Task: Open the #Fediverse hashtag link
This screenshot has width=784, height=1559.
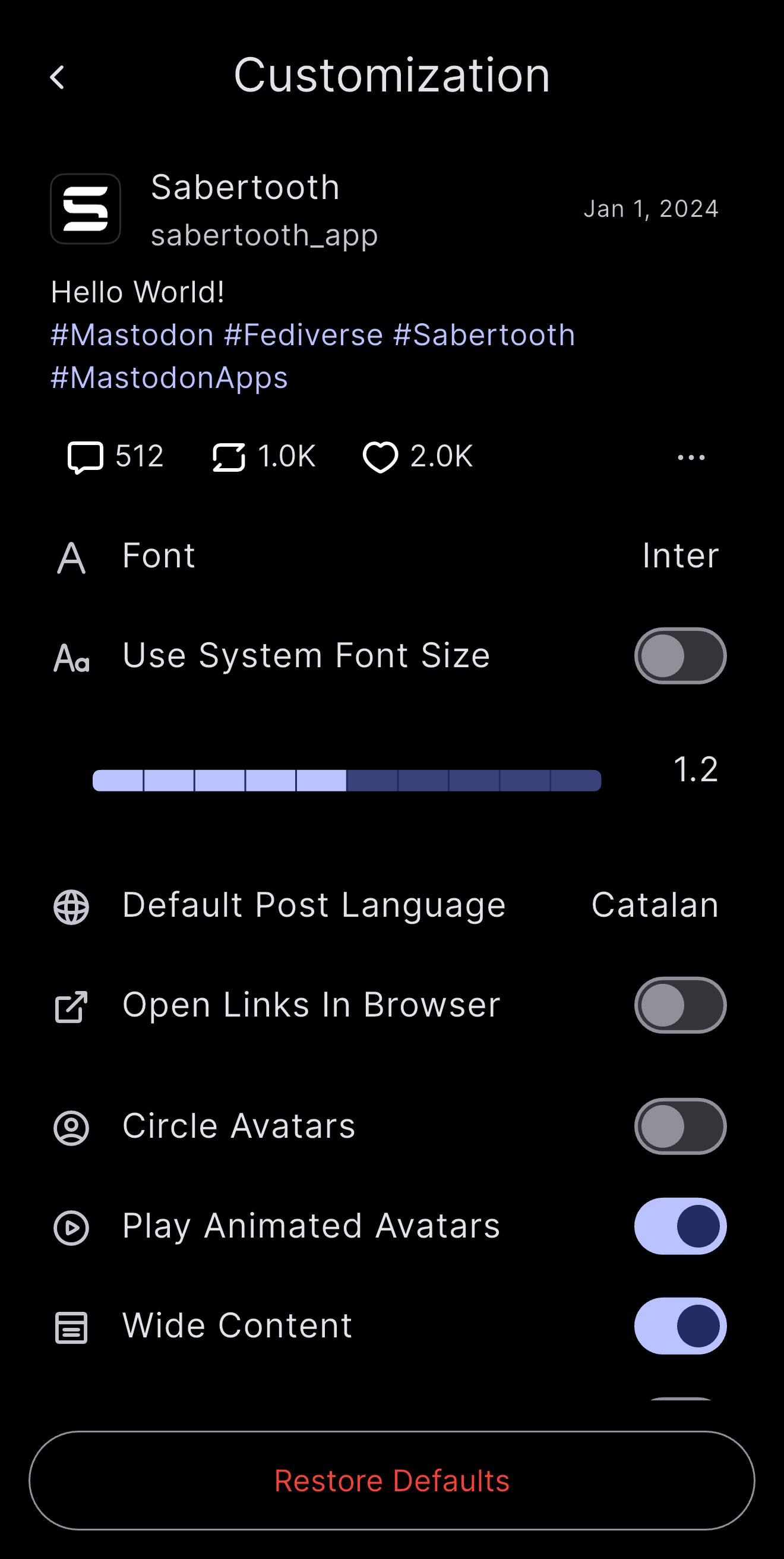Action: 303,334
